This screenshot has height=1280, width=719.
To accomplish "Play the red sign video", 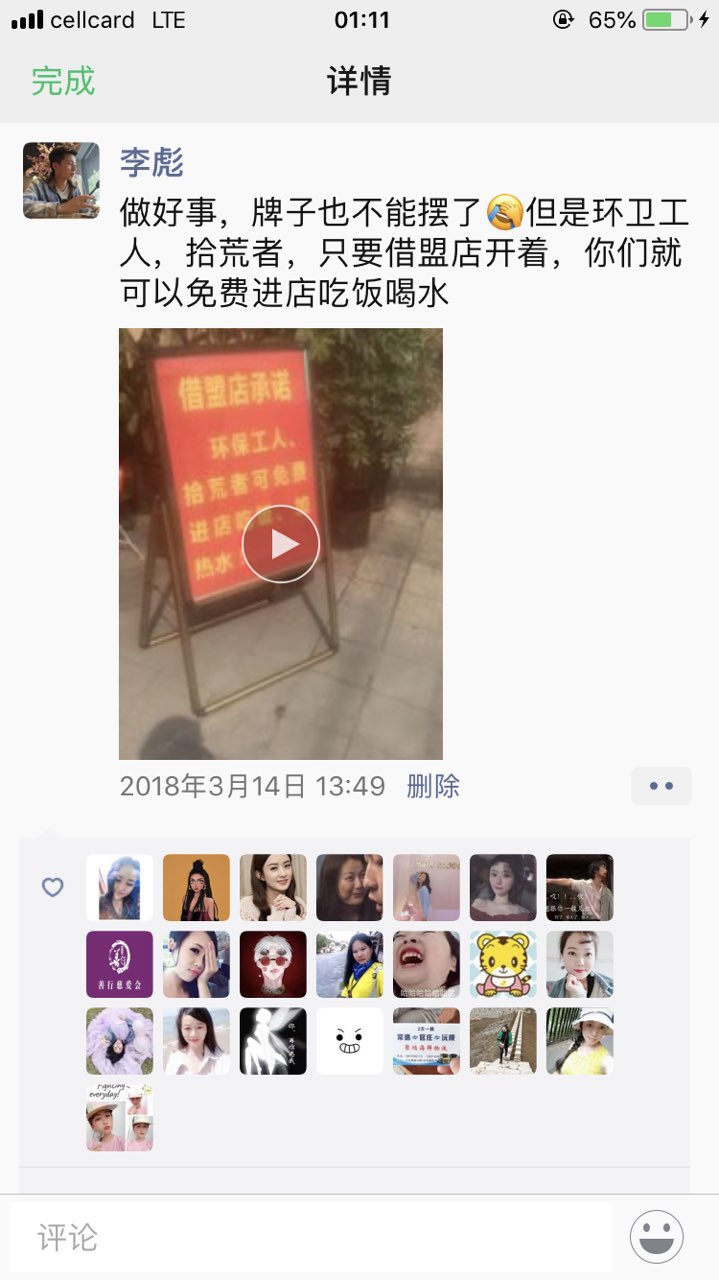I will pos(281,544).
